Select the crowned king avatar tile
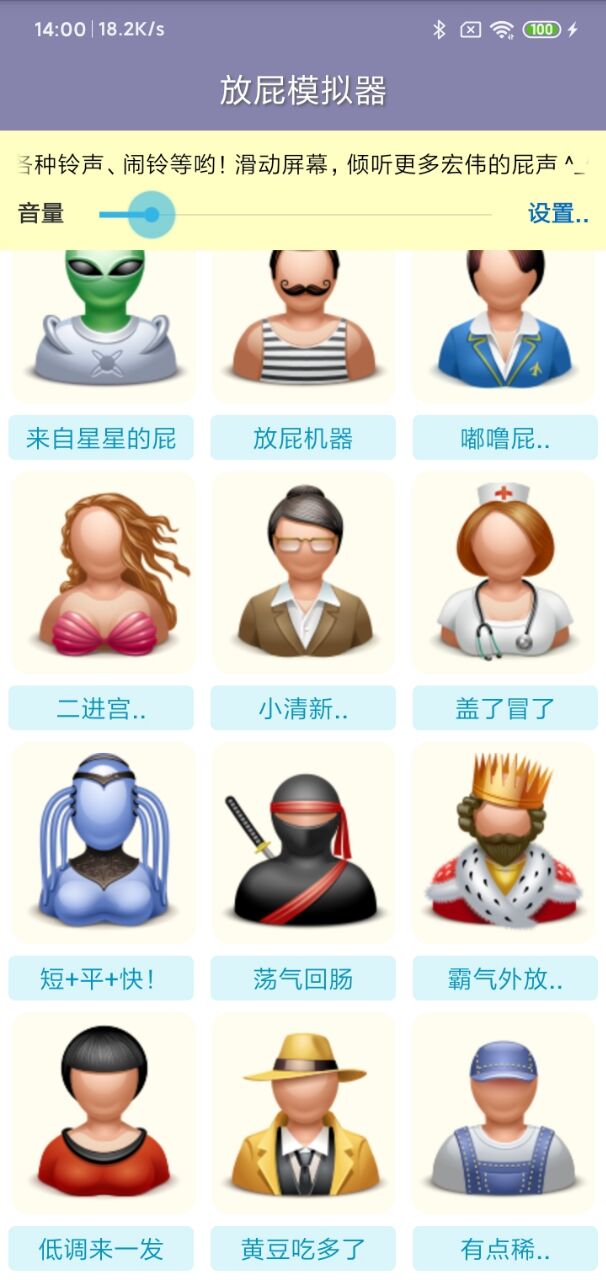Image resolution: width=606 pixels, height=1280 pixels. [505, 843]
